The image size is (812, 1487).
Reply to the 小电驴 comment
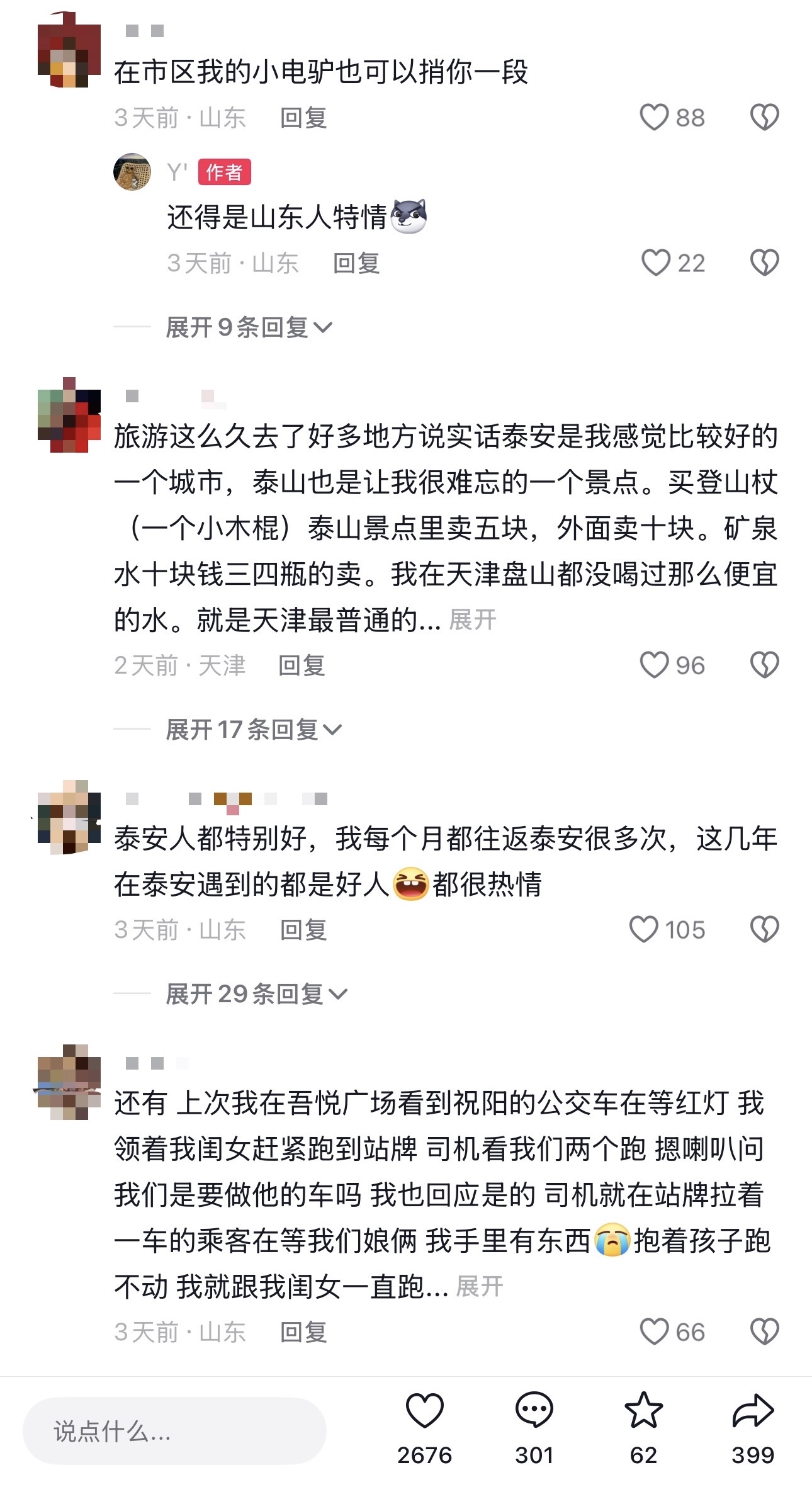click(x=303, y=118)
